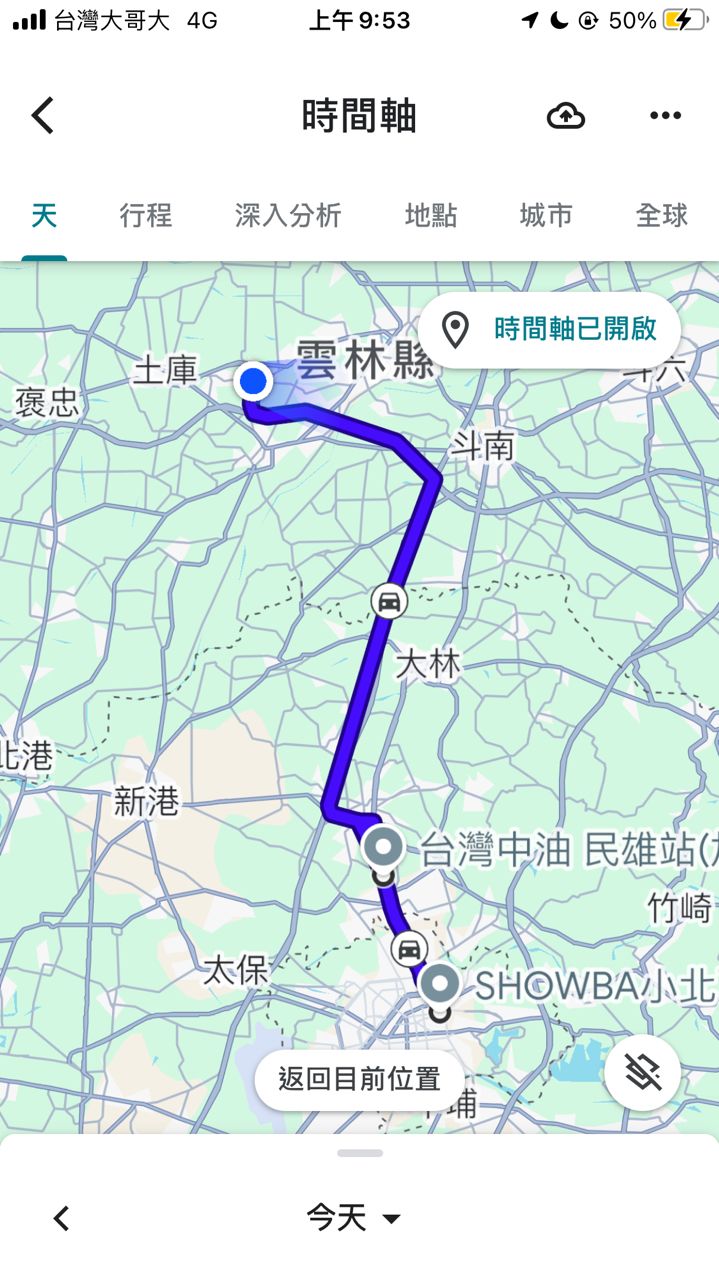
Task: Expand the bottom sheet handle
Action: coord(360,1153)
